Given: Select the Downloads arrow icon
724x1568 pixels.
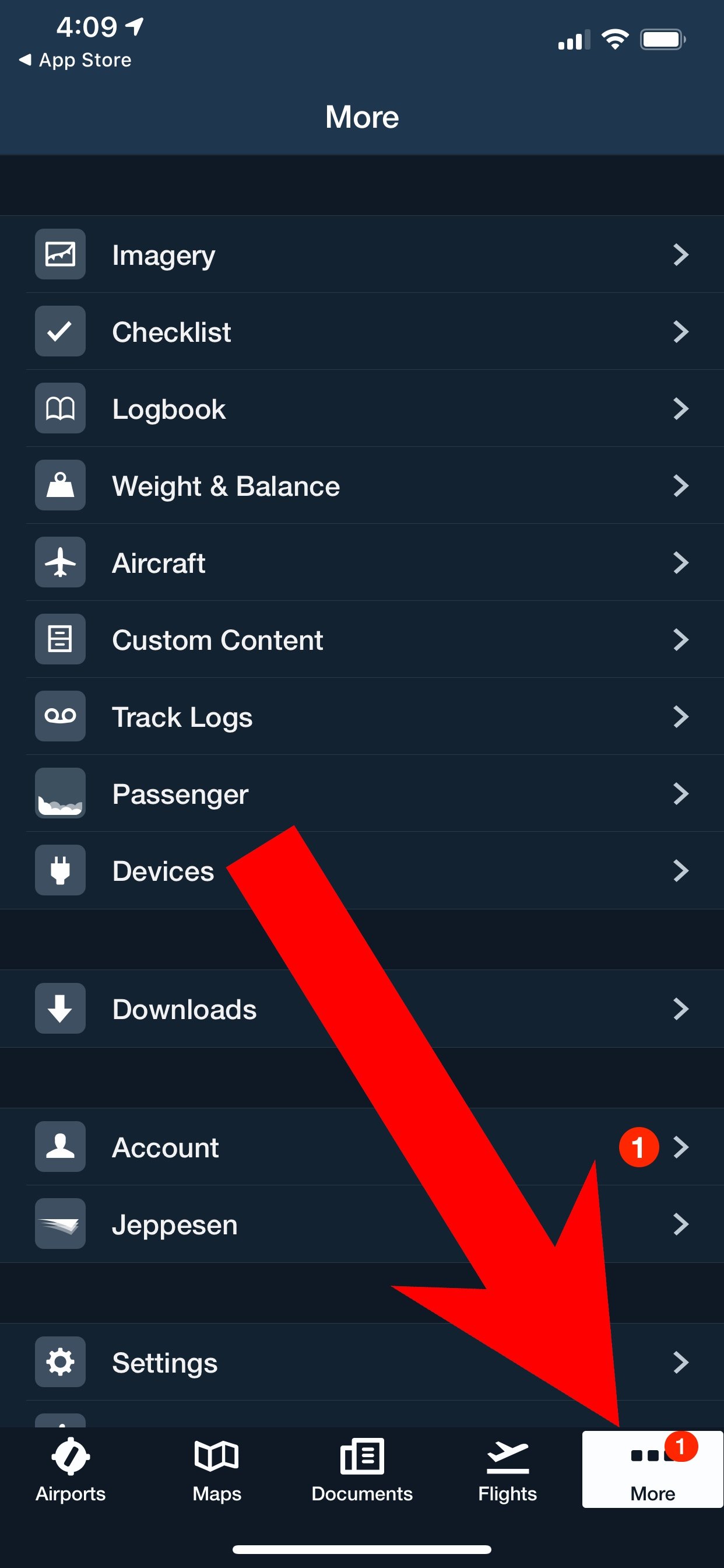Looking at the screenshot, I should tap(59, 1008).
